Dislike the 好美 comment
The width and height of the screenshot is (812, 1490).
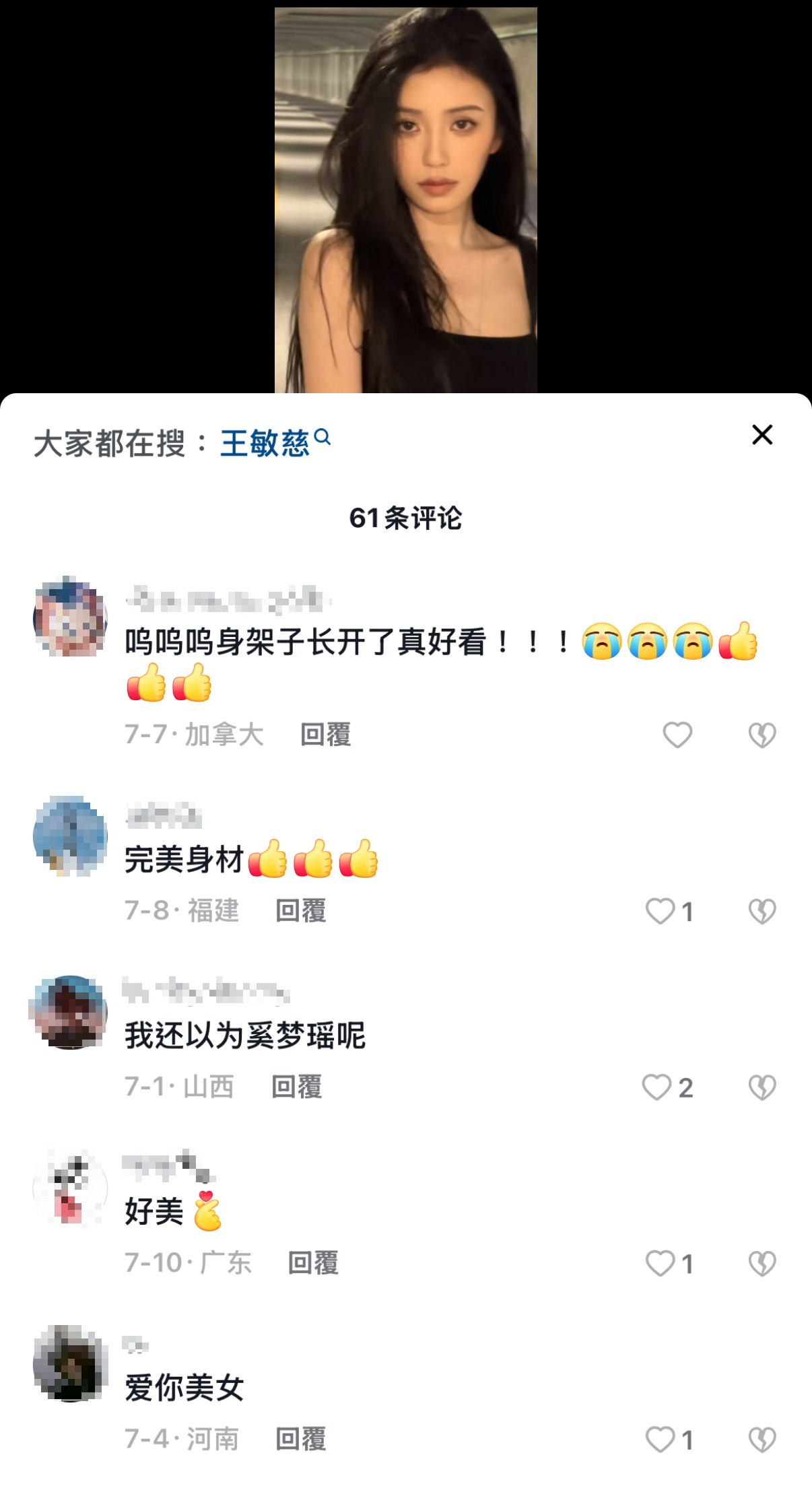(x=762, y=1264)
